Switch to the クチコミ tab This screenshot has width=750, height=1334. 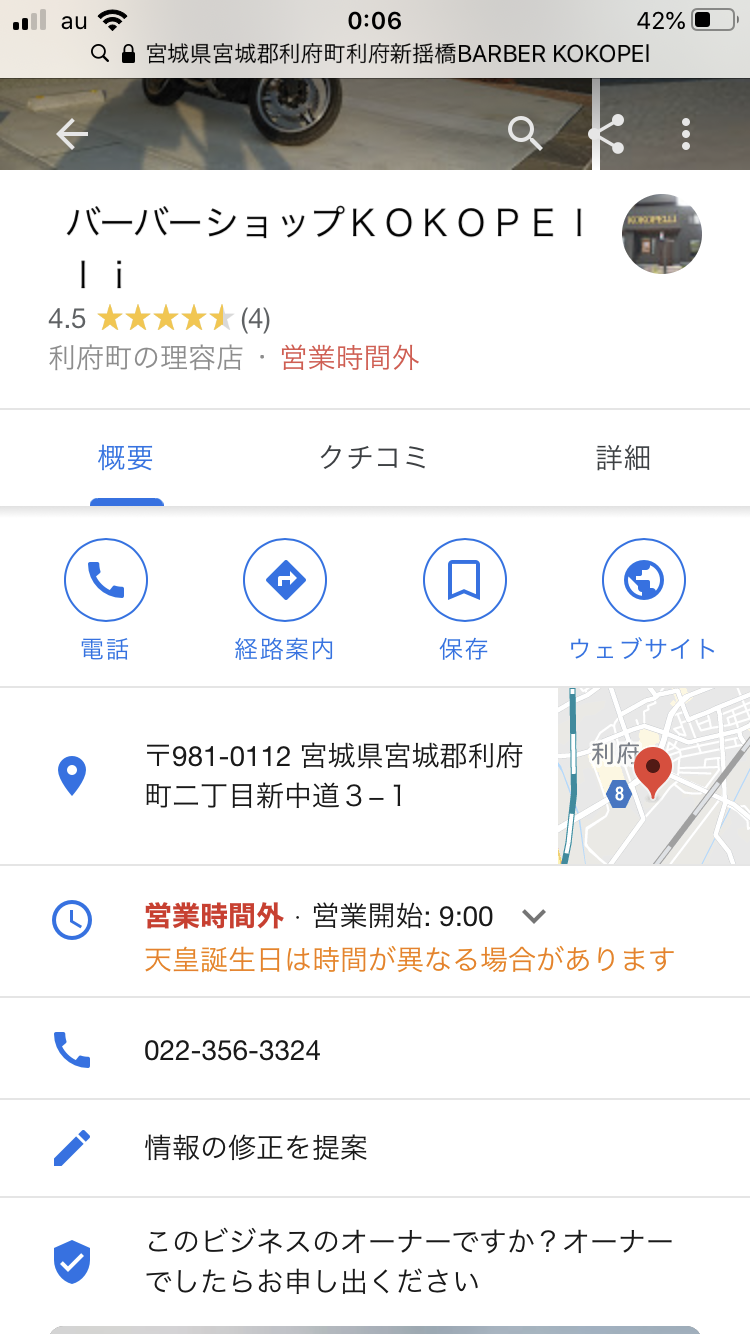pyautogui.click(x=373, y=458)
